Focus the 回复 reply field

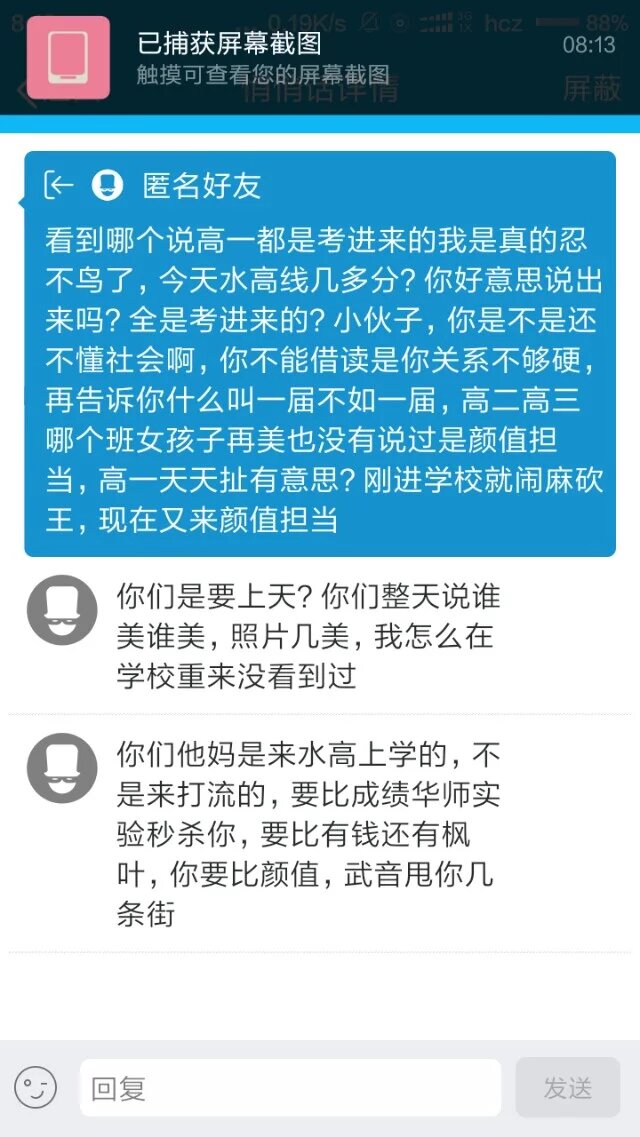tap(290, 1087)
